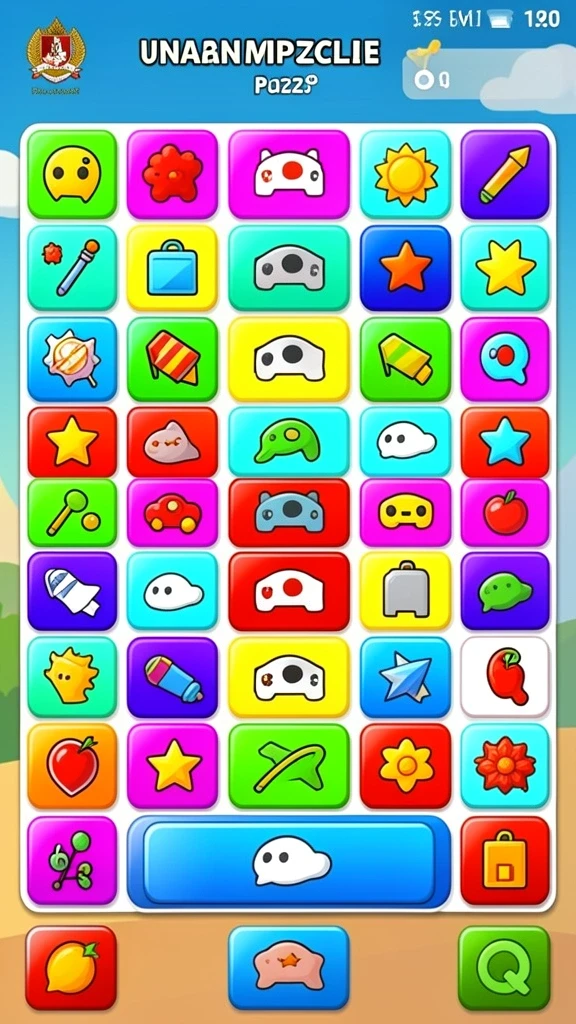Tap the orange star on dark blue tile
The height and width of the screenshot is (1024, 576).
point(405,268)
